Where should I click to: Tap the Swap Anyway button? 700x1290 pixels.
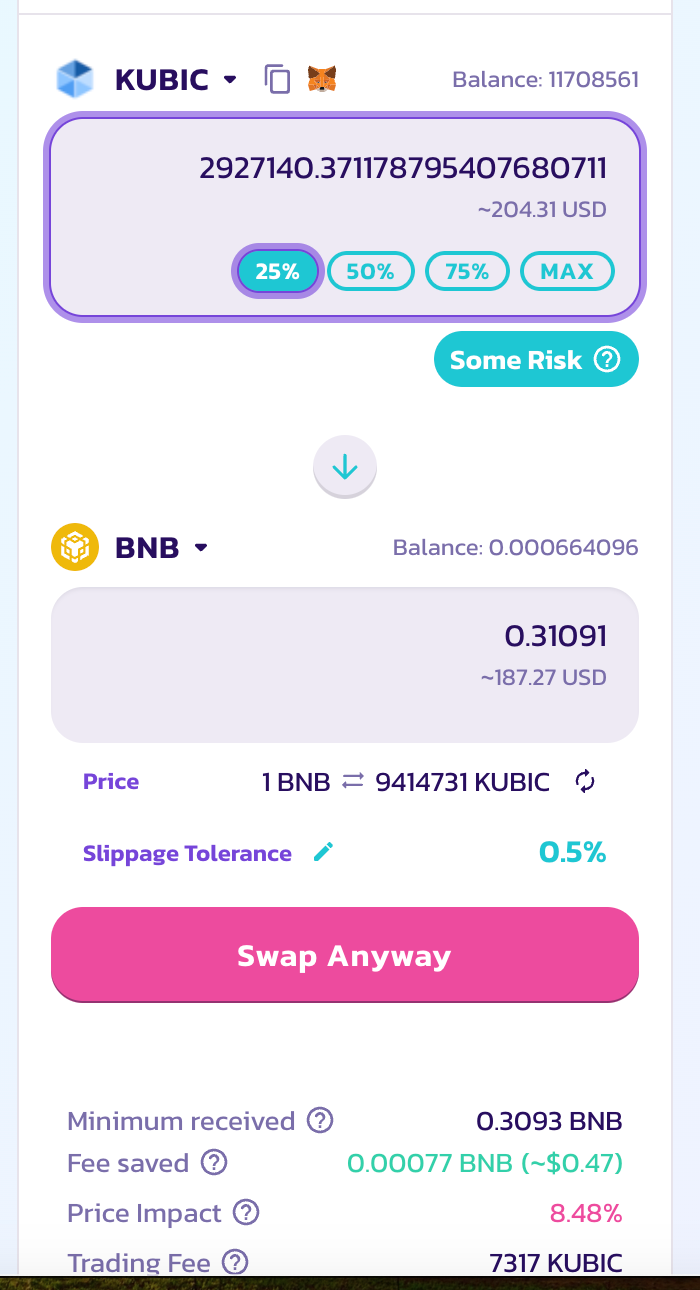coord(345,955)
